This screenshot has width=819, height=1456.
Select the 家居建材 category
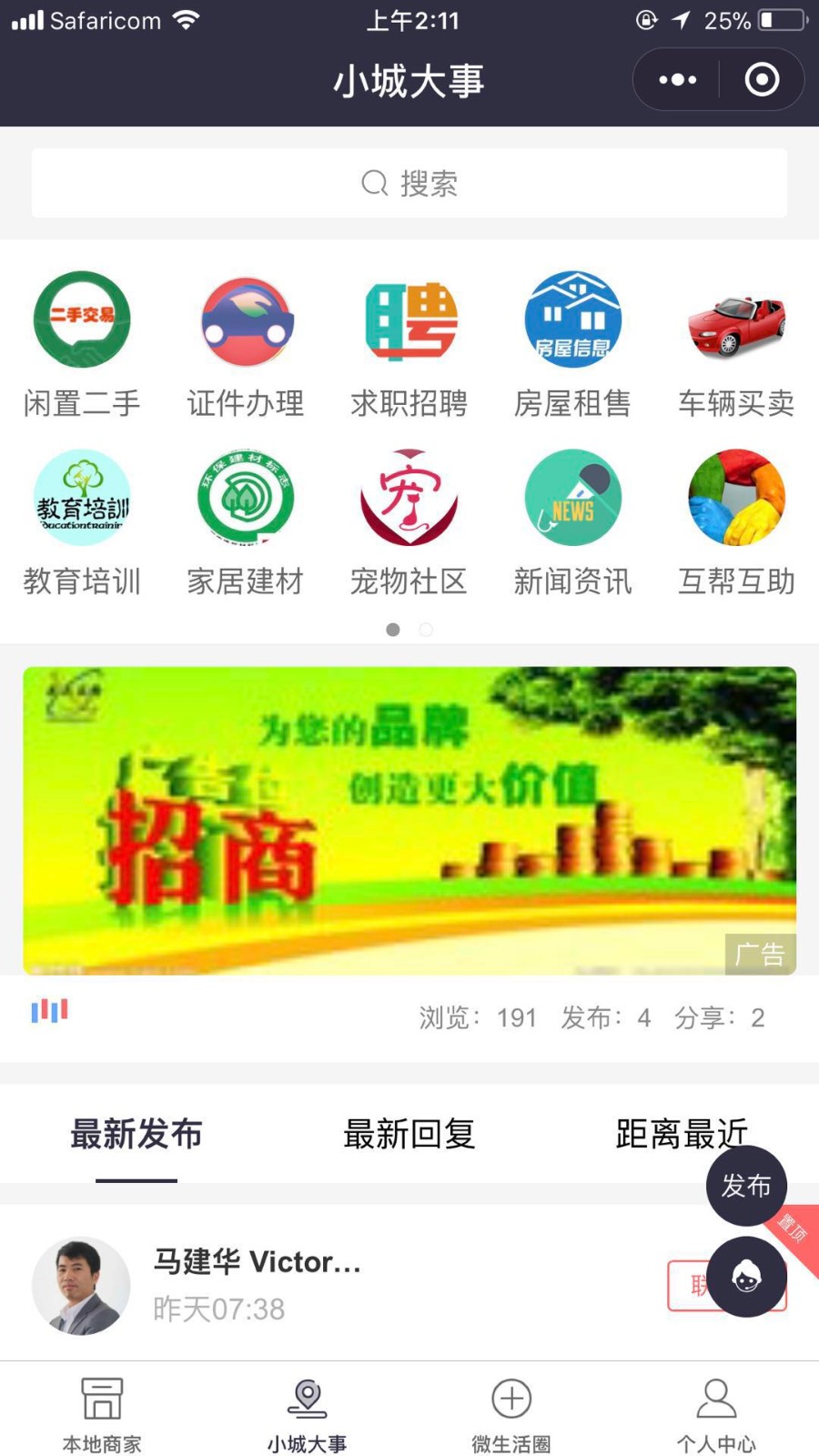246,522
